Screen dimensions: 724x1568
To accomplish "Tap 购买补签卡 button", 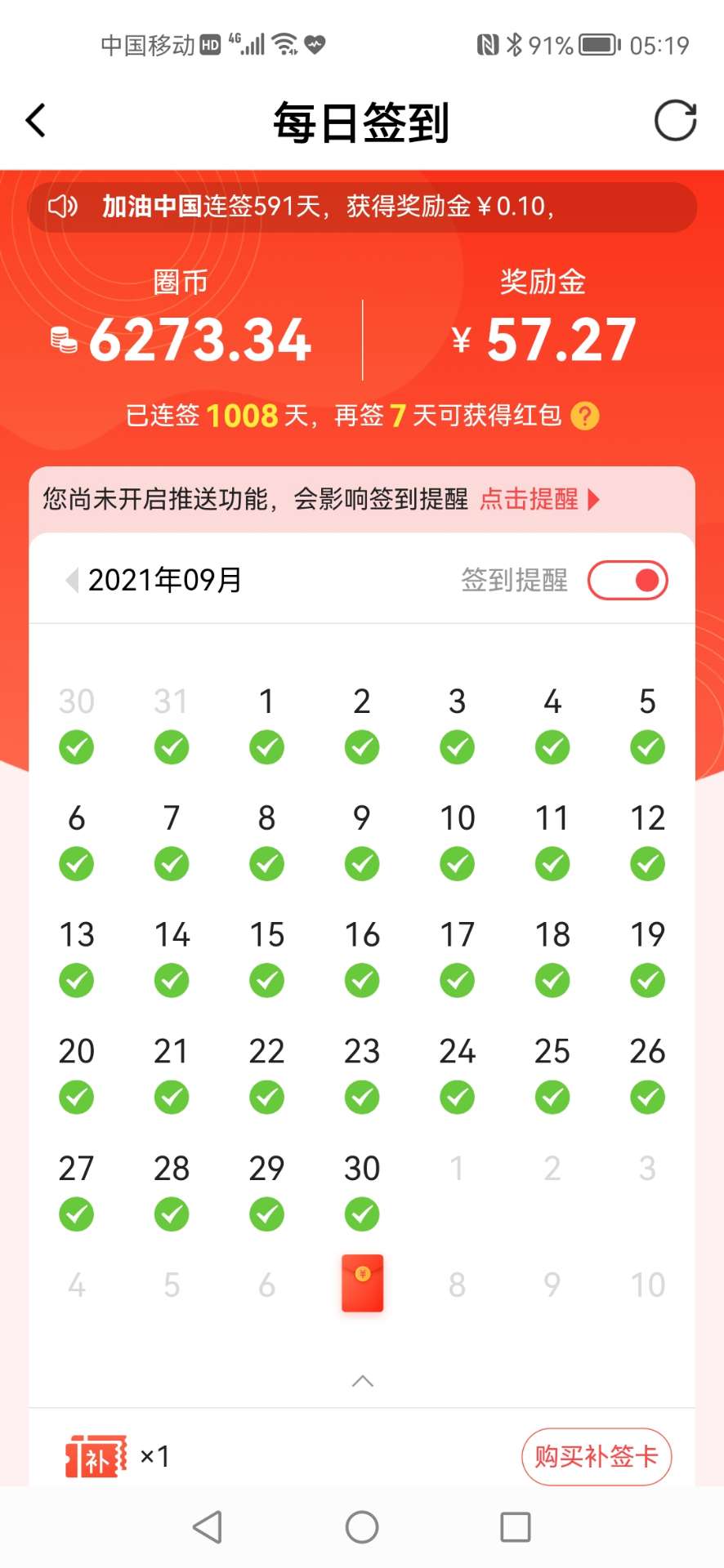I will coord(596,1456).
